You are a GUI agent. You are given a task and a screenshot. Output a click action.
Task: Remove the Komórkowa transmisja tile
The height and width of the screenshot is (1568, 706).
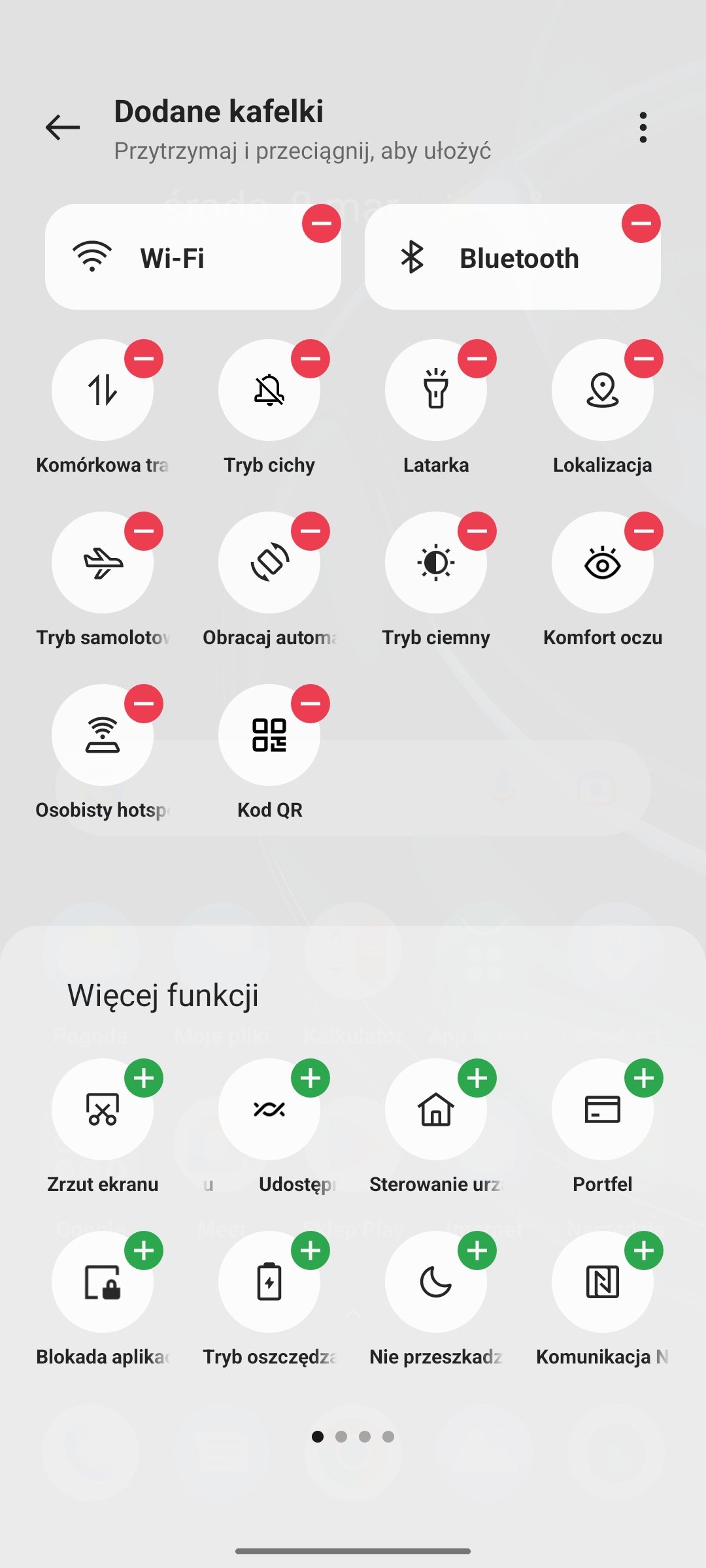coord(144,359)
